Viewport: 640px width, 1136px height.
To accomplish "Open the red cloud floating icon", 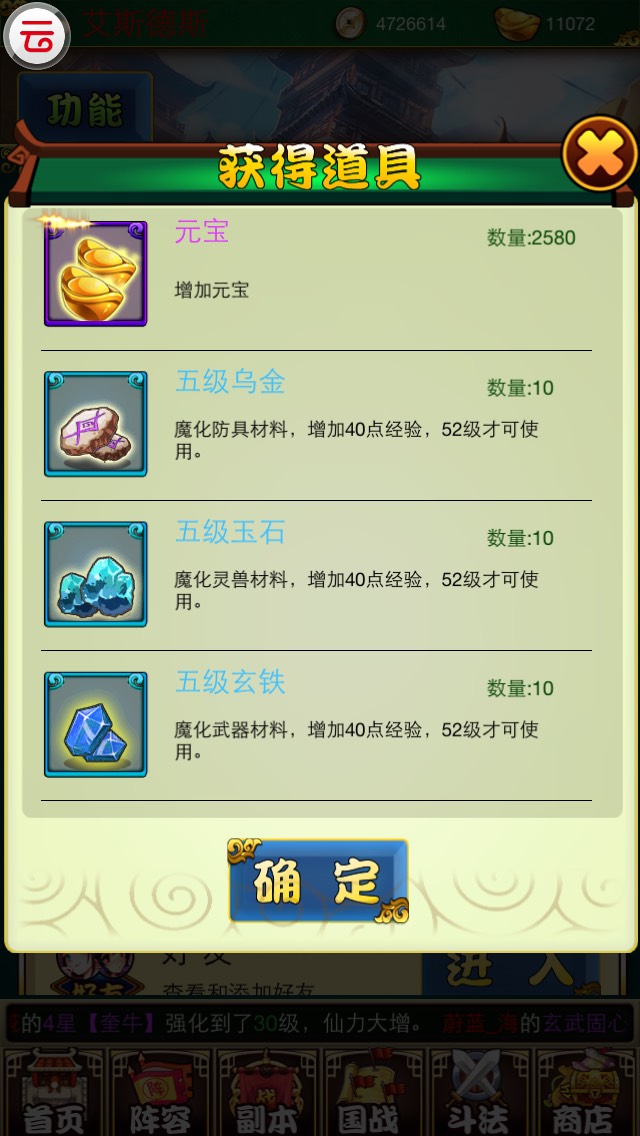I will [38, 36].
